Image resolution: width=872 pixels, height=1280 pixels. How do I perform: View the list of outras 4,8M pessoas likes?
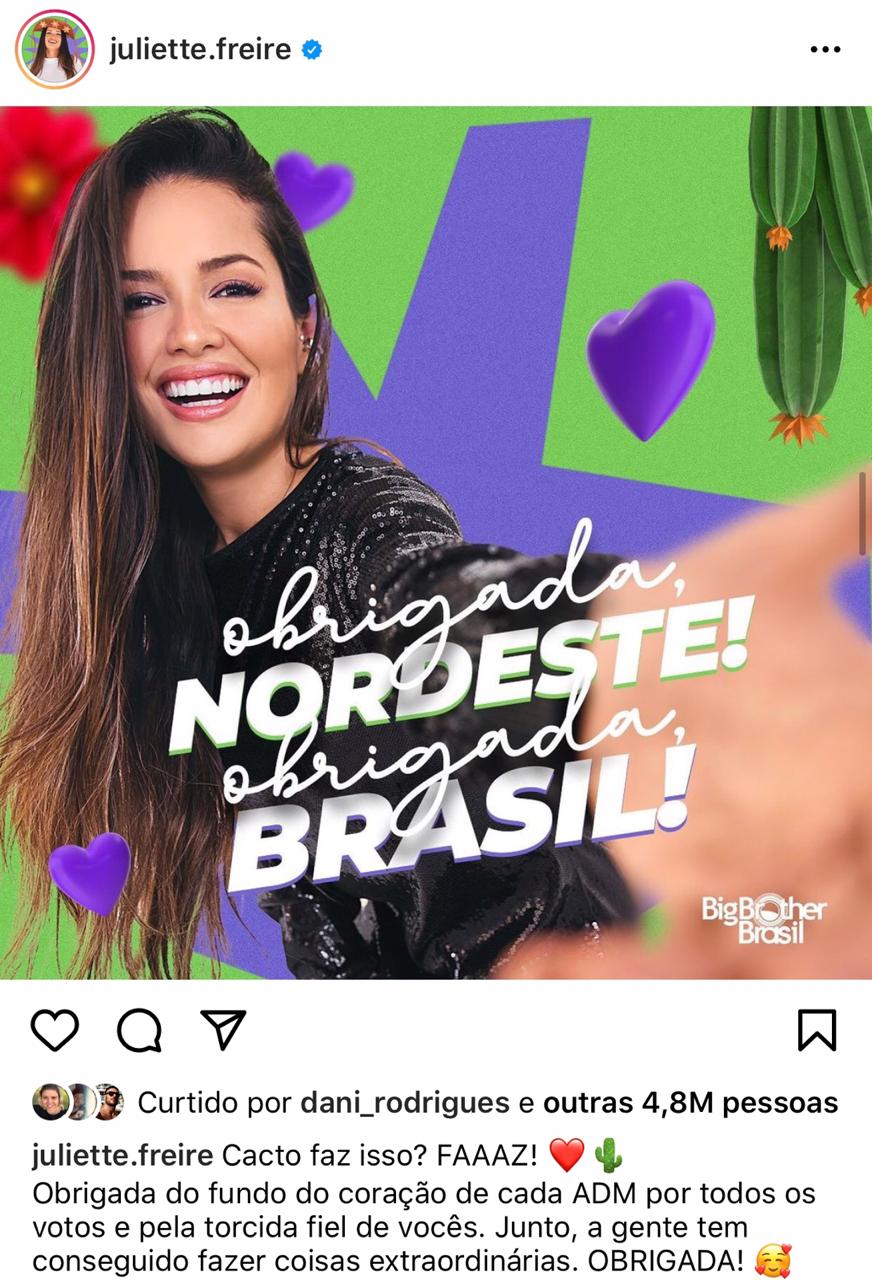[x=690, y=1103]
